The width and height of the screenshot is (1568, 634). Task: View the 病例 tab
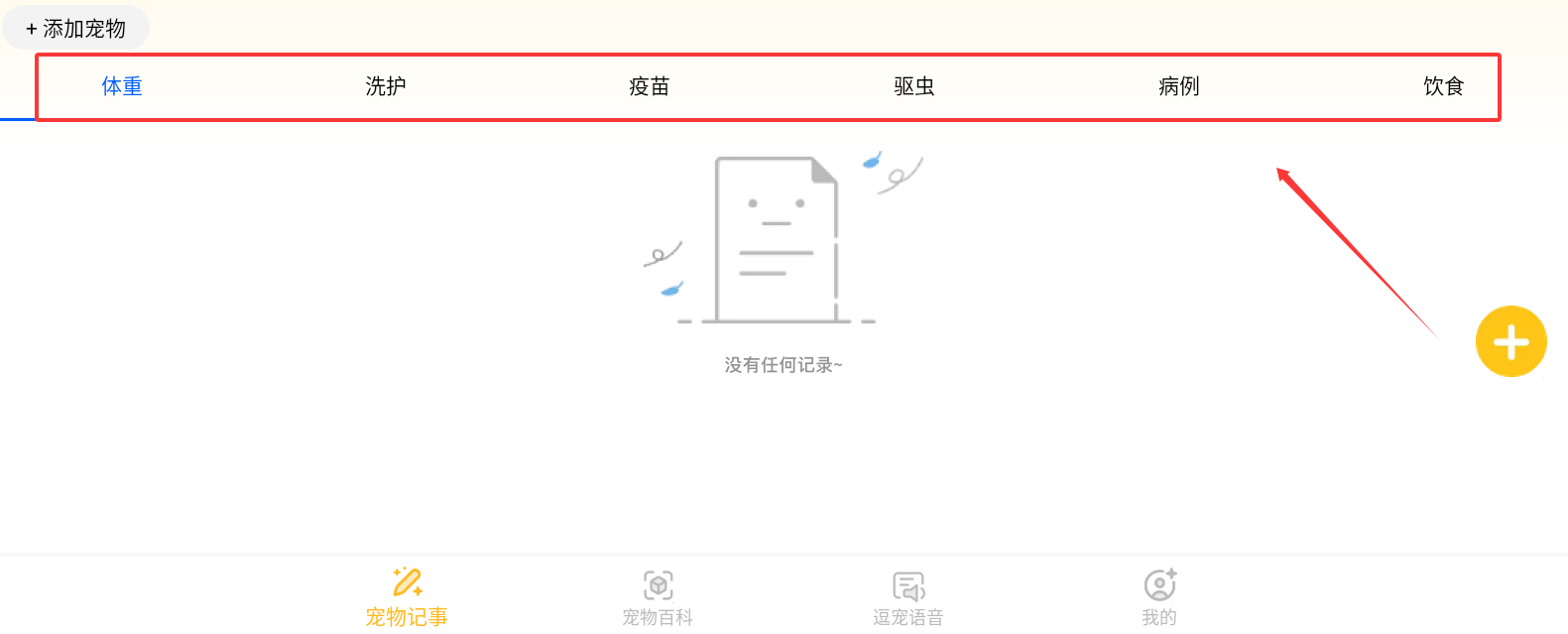pyautogui.click(x=1179, y=86)
